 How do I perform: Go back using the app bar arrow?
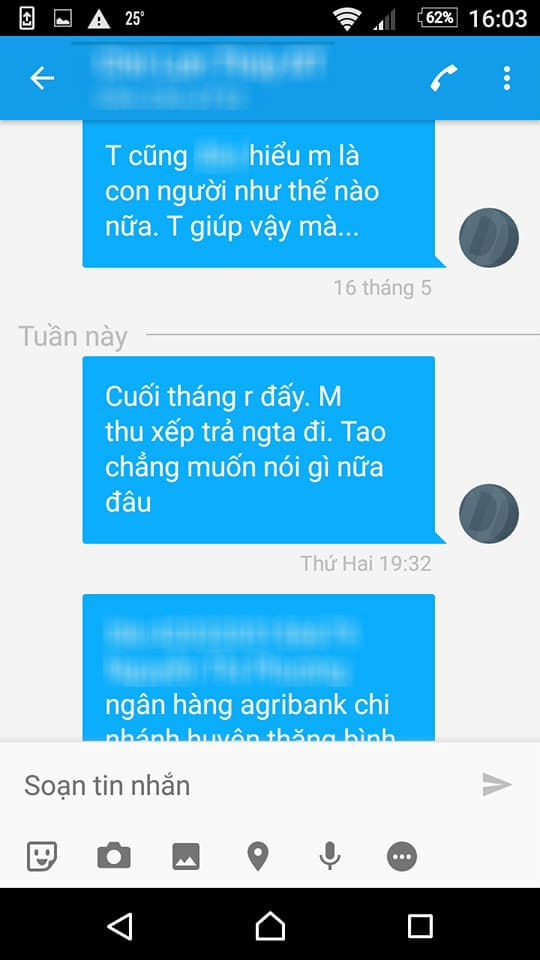[42, 78]
